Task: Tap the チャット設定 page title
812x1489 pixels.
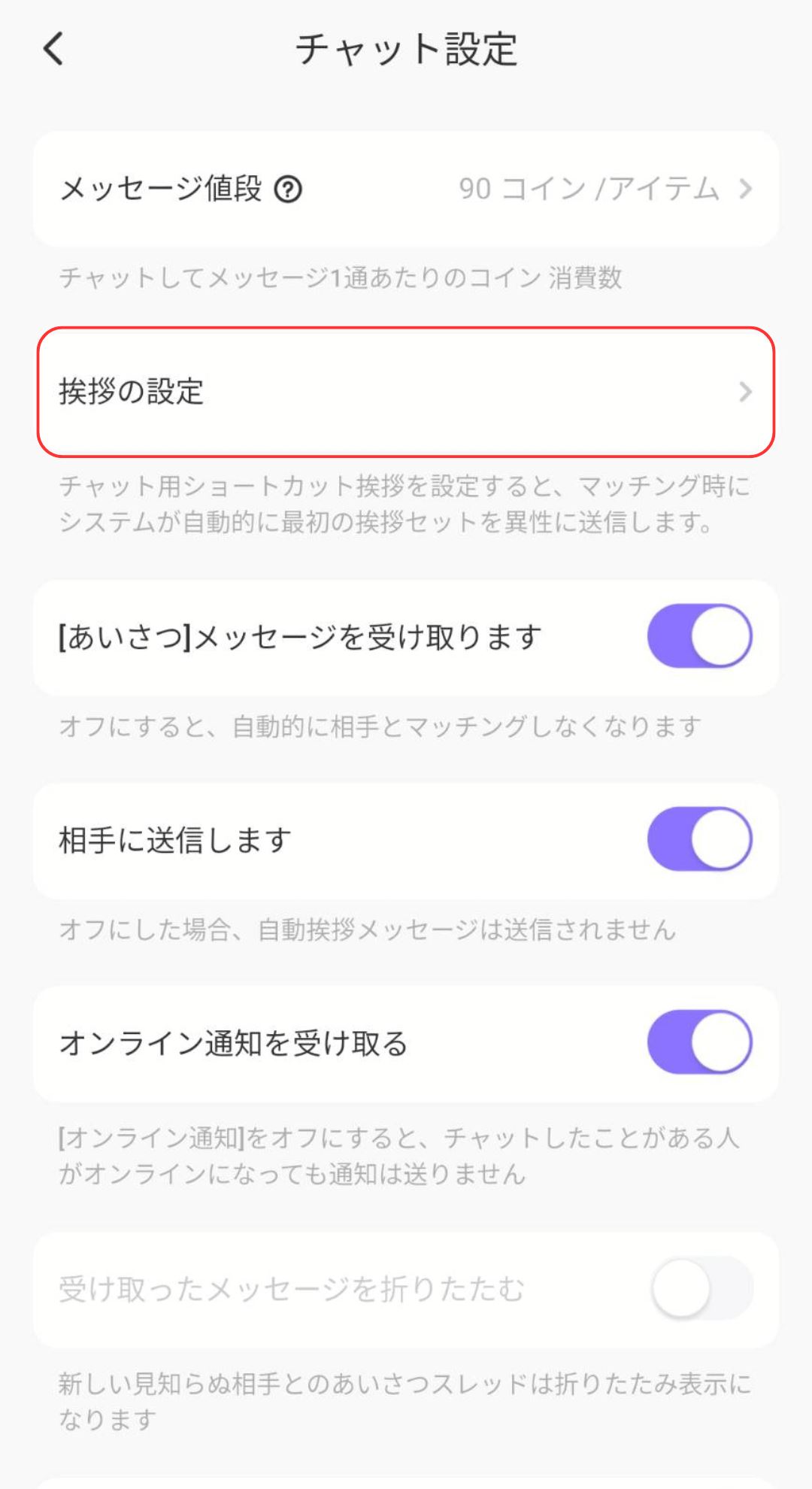Action: [406, 47]
